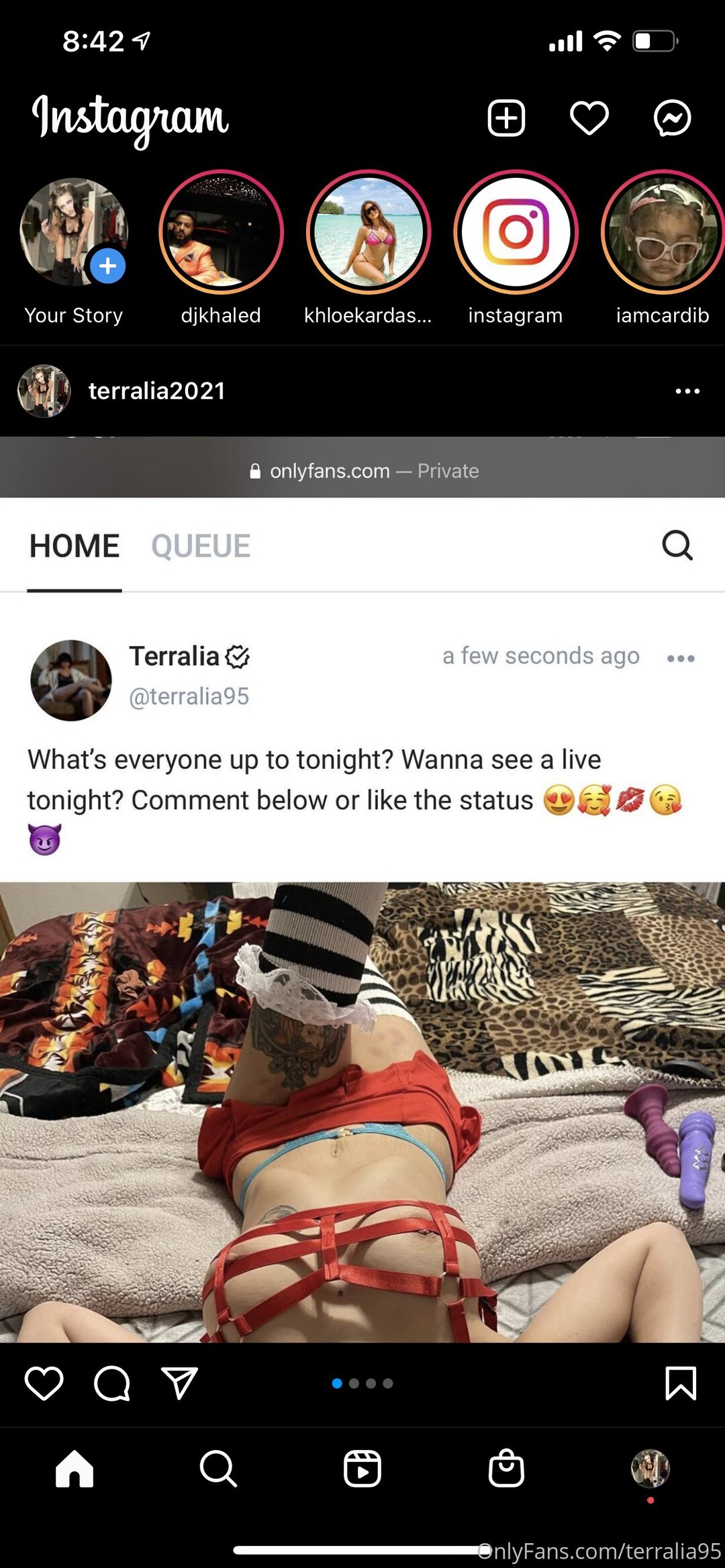Go to the Home feed tab
725x1568 pixels.
[75, 1469]
